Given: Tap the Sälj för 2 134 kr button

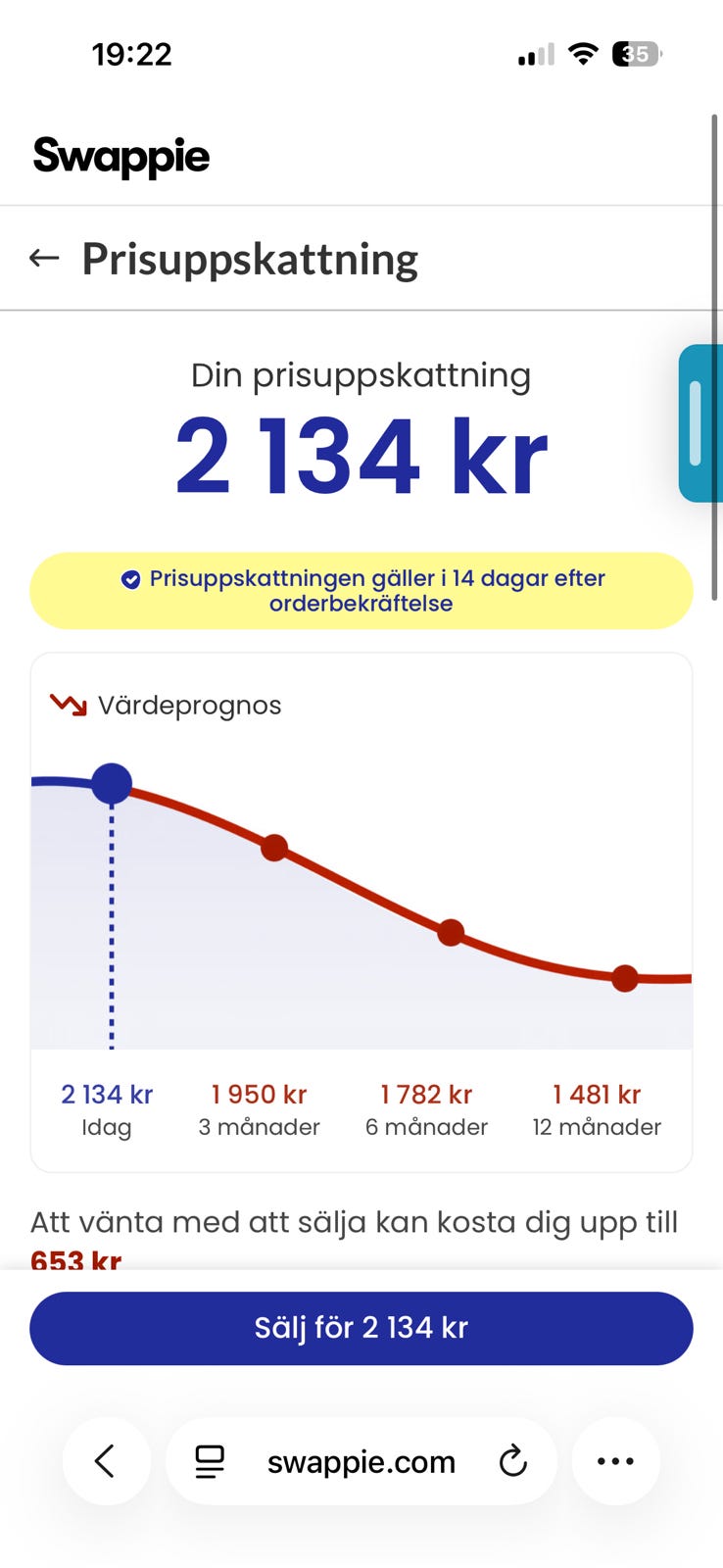Looking at the screenshot, I should click(x=361, y=1328).
